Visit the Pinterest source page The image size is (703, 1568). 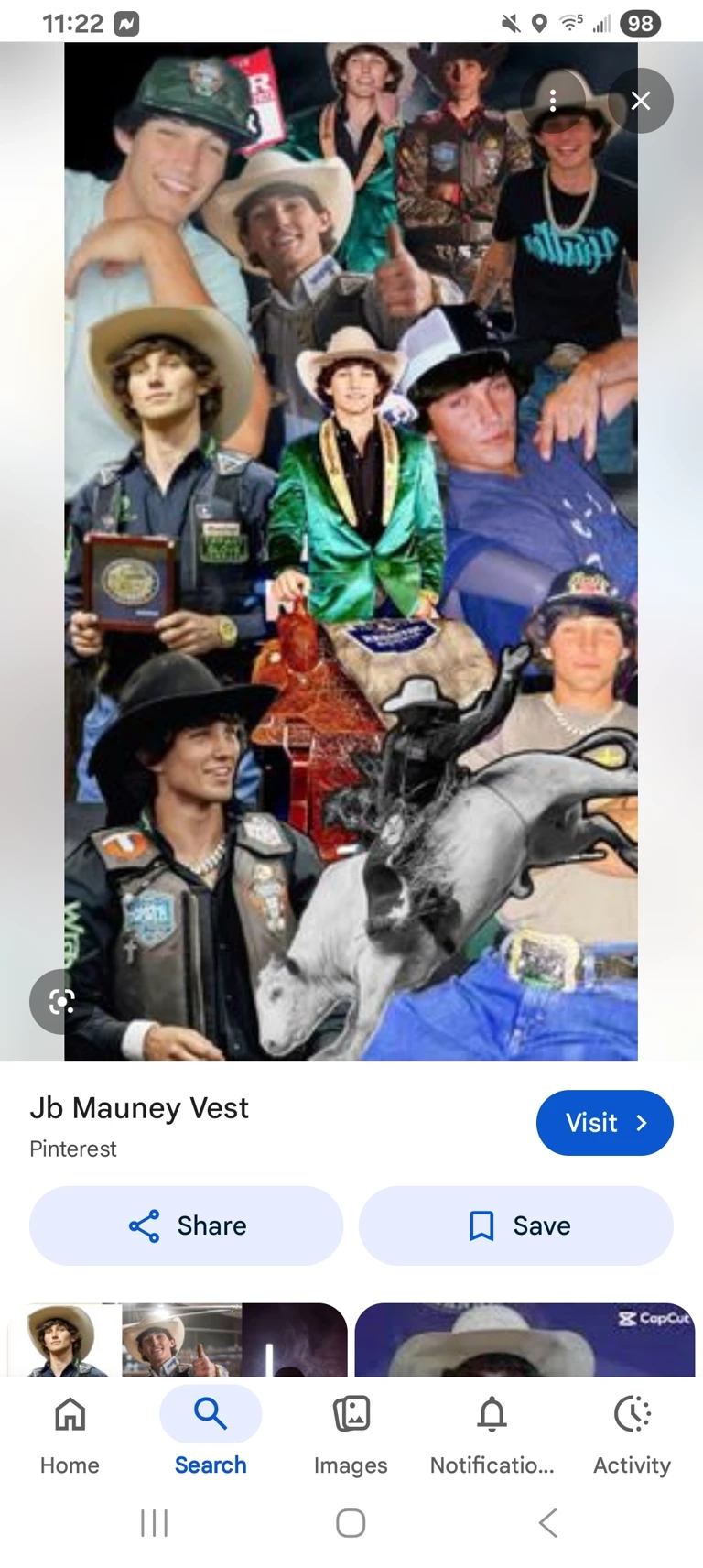click(604, 1122)
